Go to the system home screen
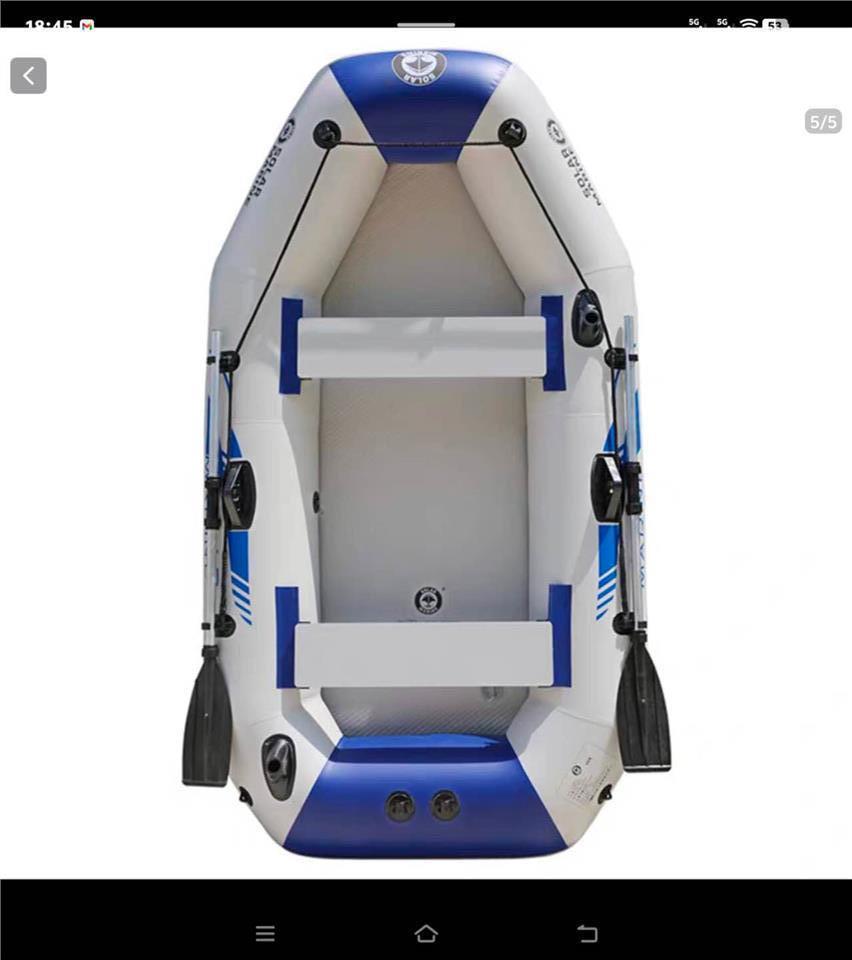Viewport: 852px width, 960px height. tap(426, 934)
